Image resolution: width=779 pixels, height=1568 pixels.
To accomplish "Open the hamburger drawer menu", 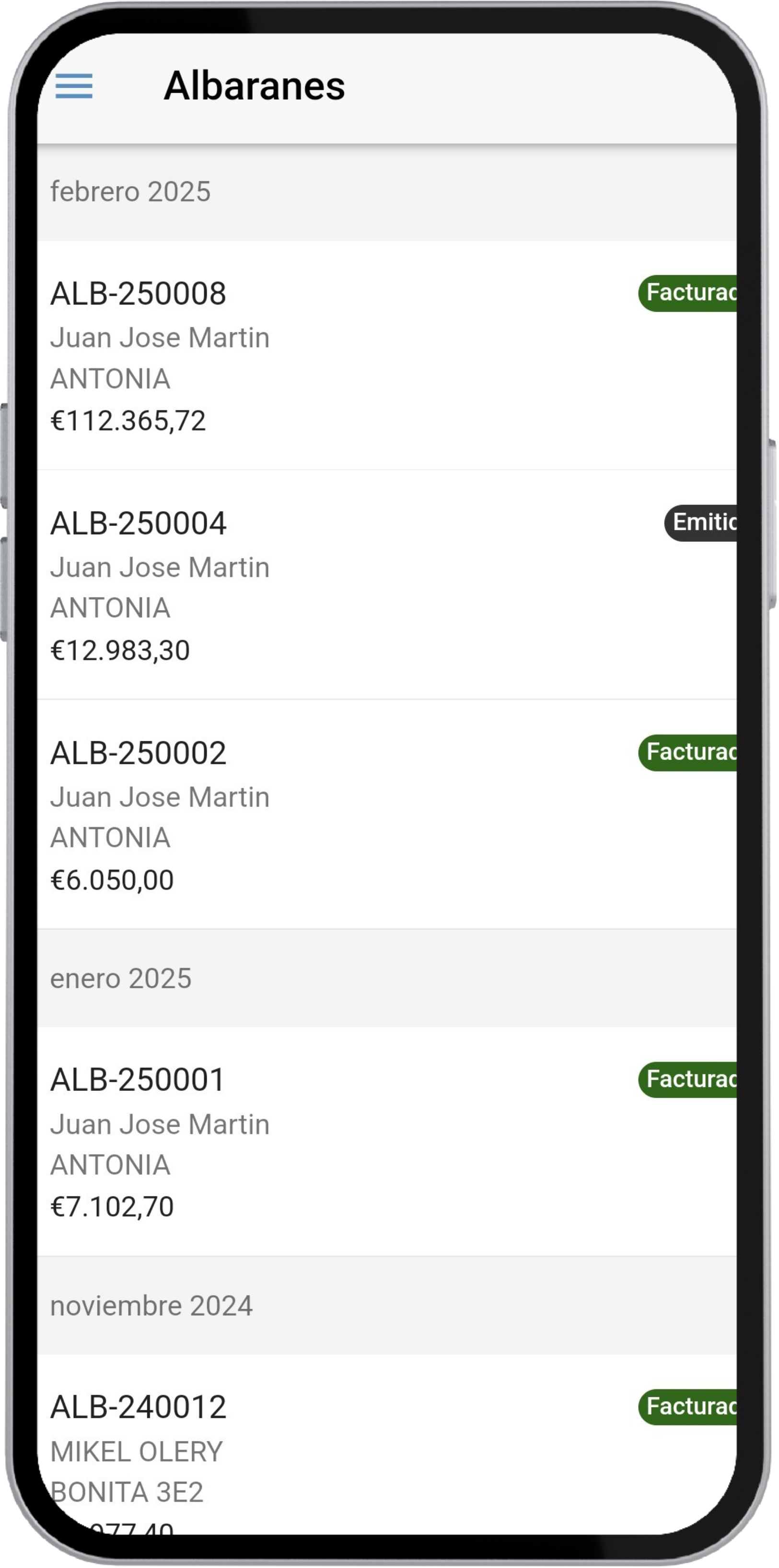I will (x=74, y=86).
